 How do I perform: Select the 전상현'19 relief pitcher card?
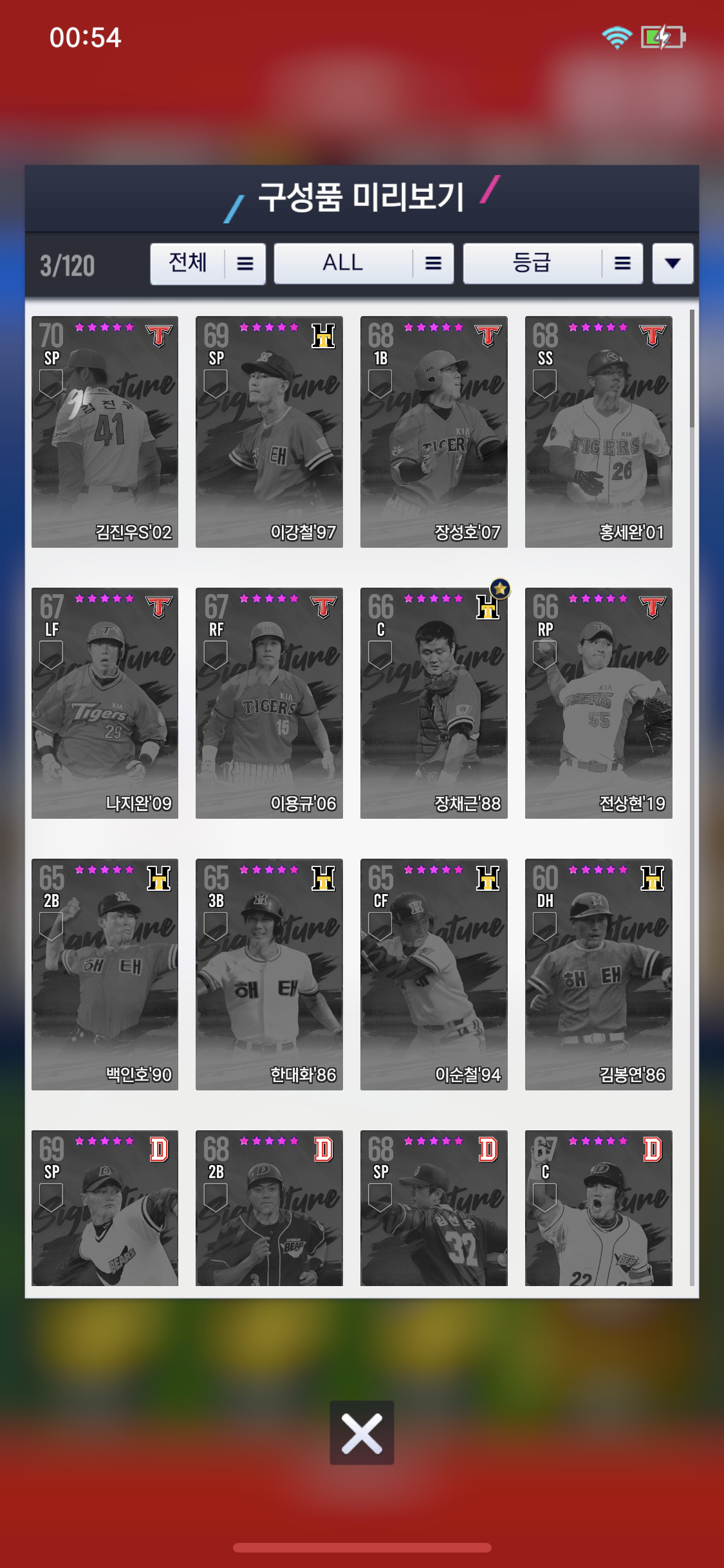(599, 703)
